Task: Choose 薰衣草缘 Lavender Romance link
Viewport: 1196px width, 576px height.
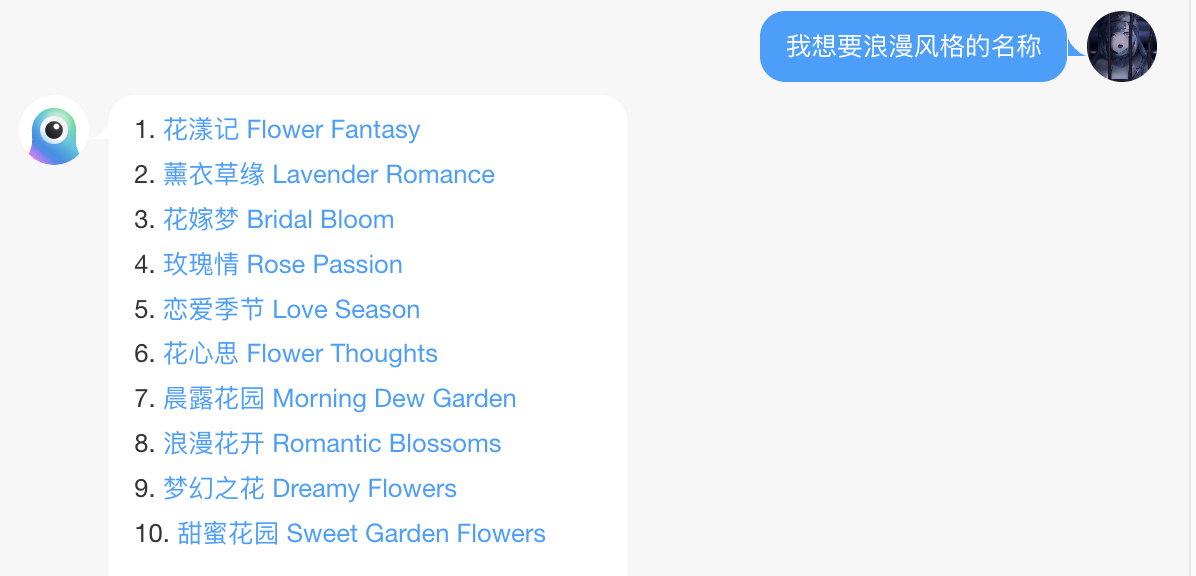Action: point(329,175)
